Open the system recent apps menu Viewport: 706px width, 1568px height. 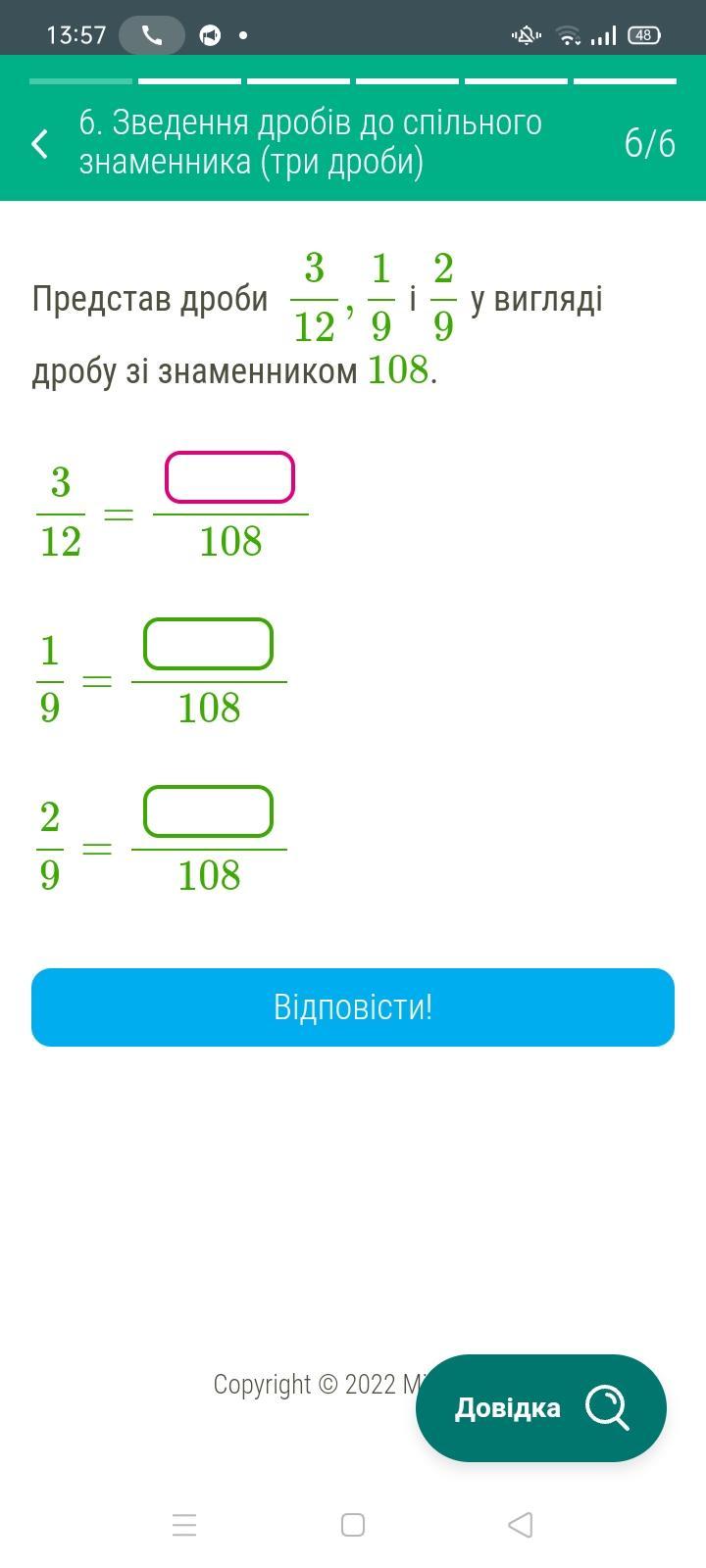pyautogui.click(x=184, y=1525)
